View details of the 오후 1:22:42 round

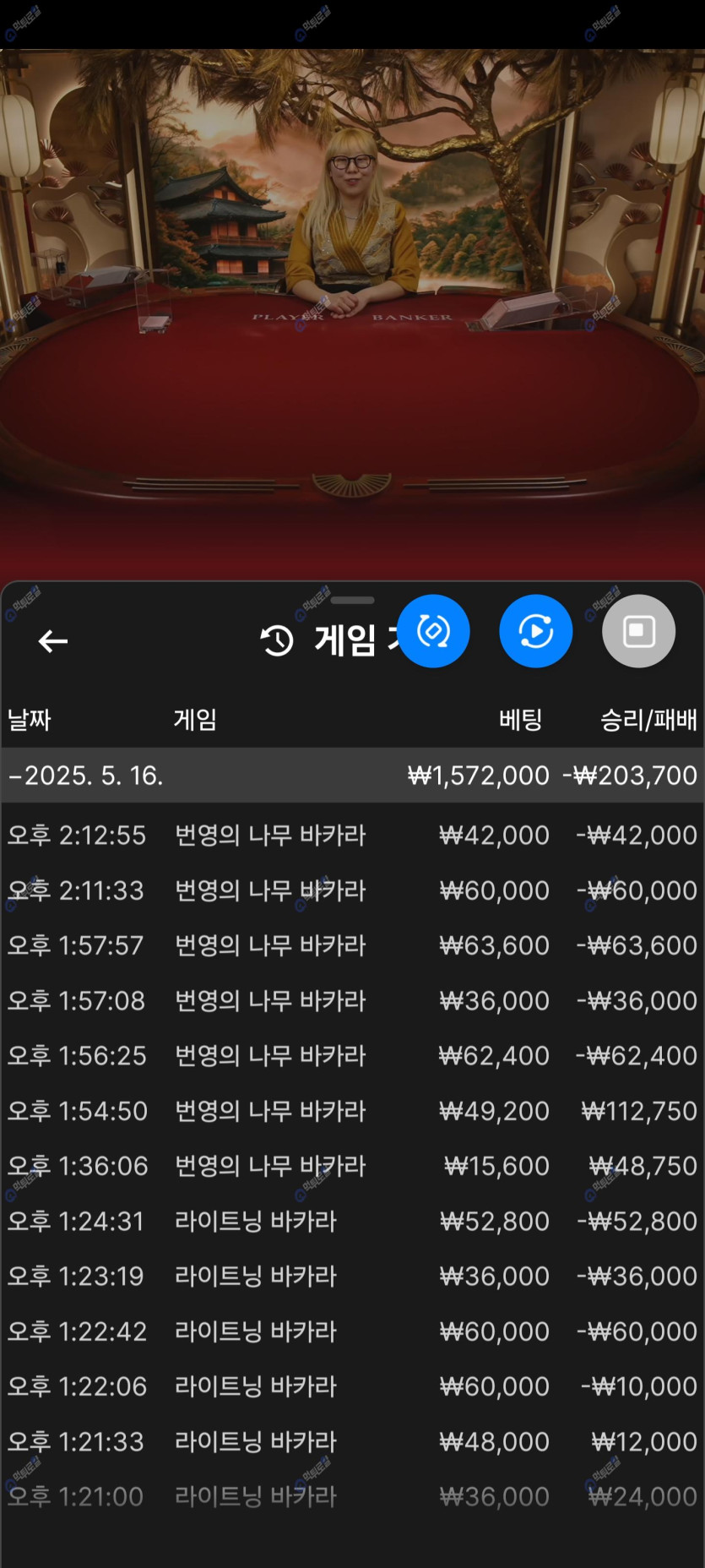pyautogui.click(x=352, y=1331)
